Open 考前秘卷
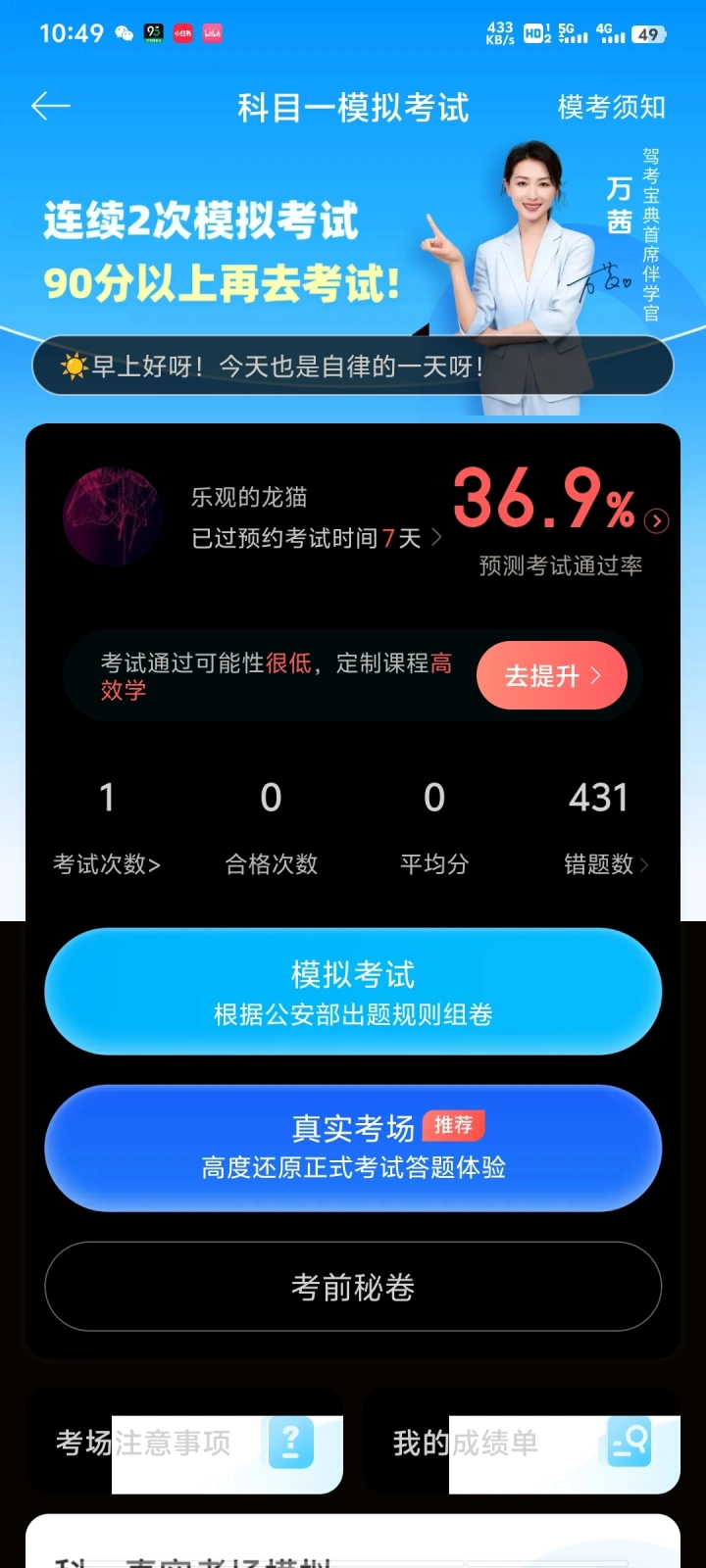The image size is (706, 1568). pos(353,1287)
